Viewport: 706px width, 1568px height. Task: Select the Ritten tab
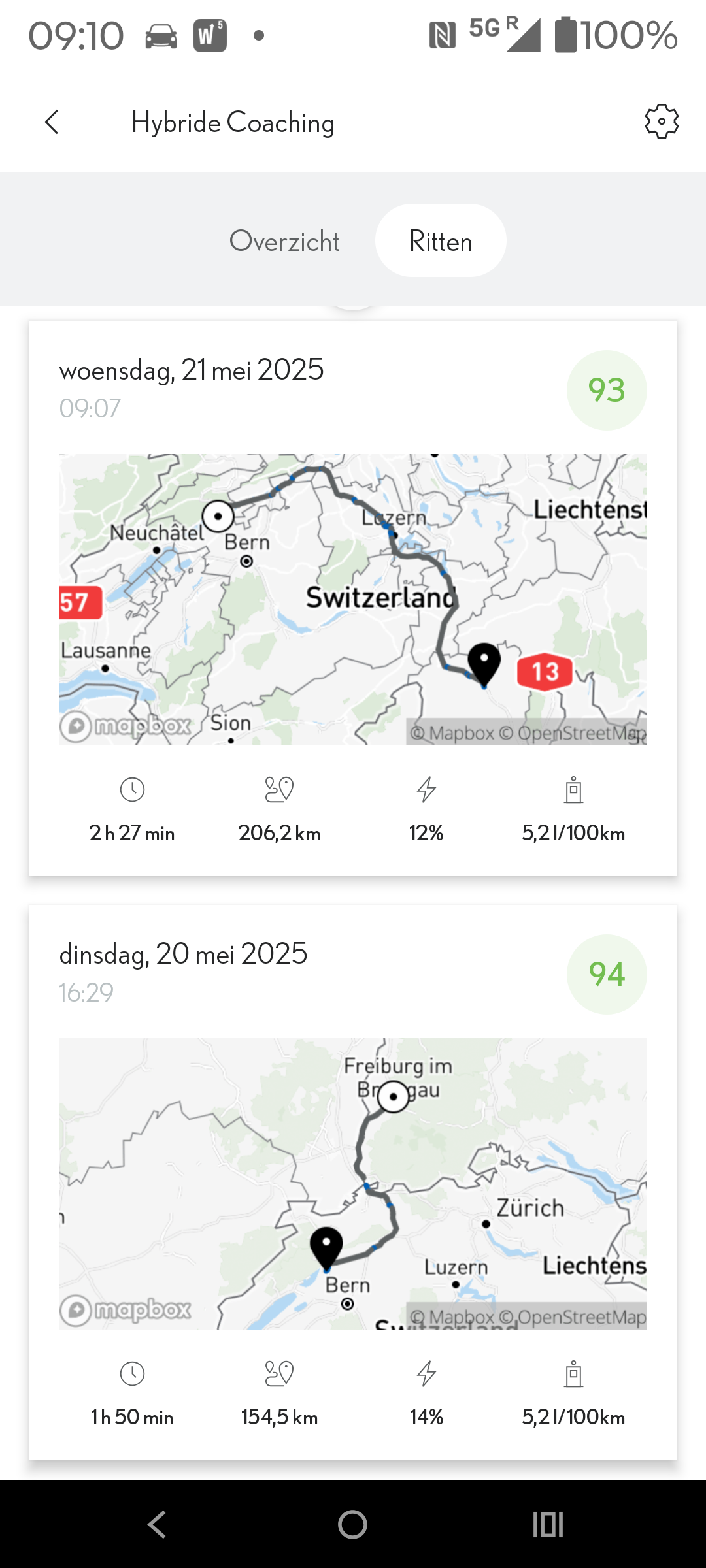pyautogui.click(x=441, y=241)
